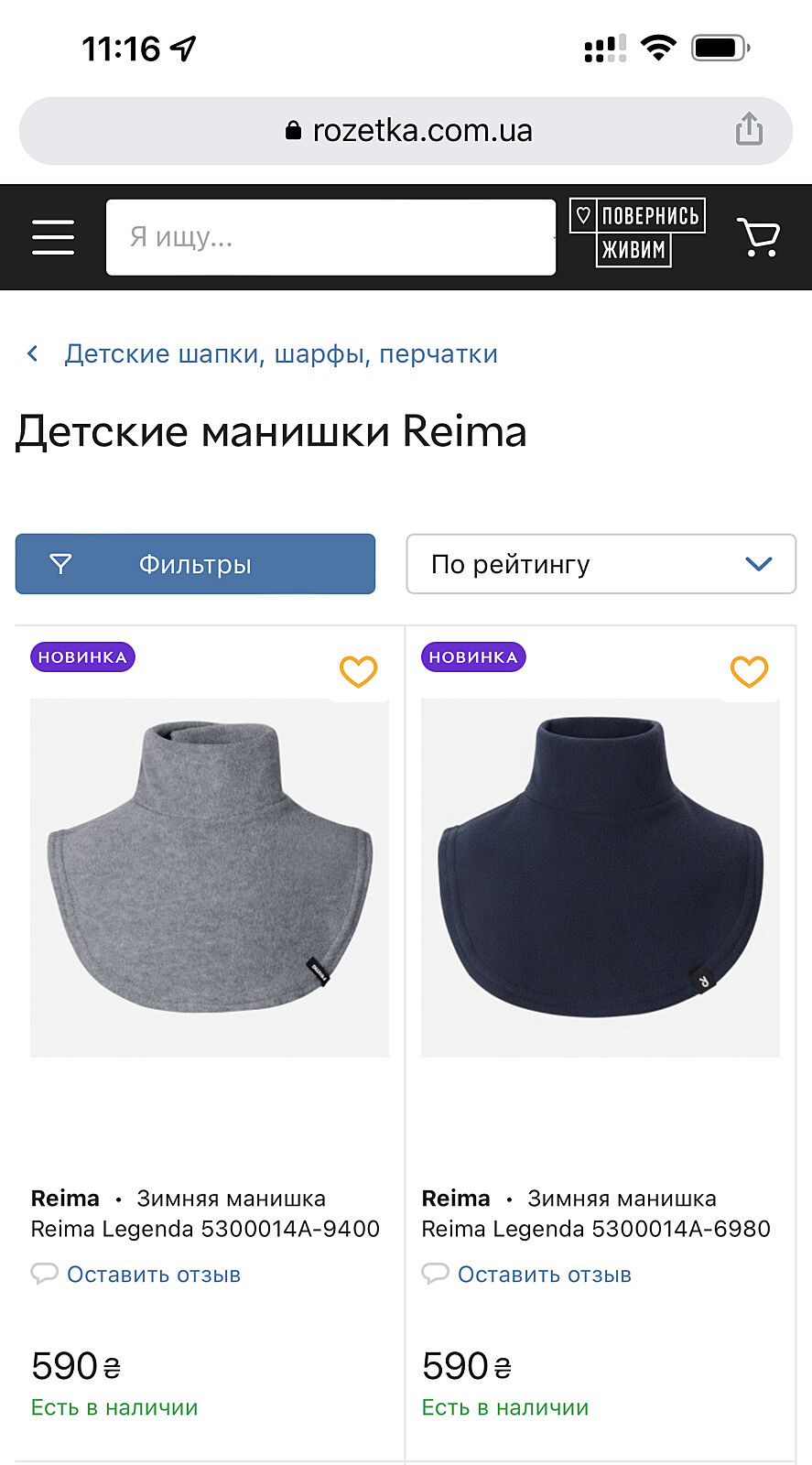
Task: Open the shopping cart
Action: 758,237
